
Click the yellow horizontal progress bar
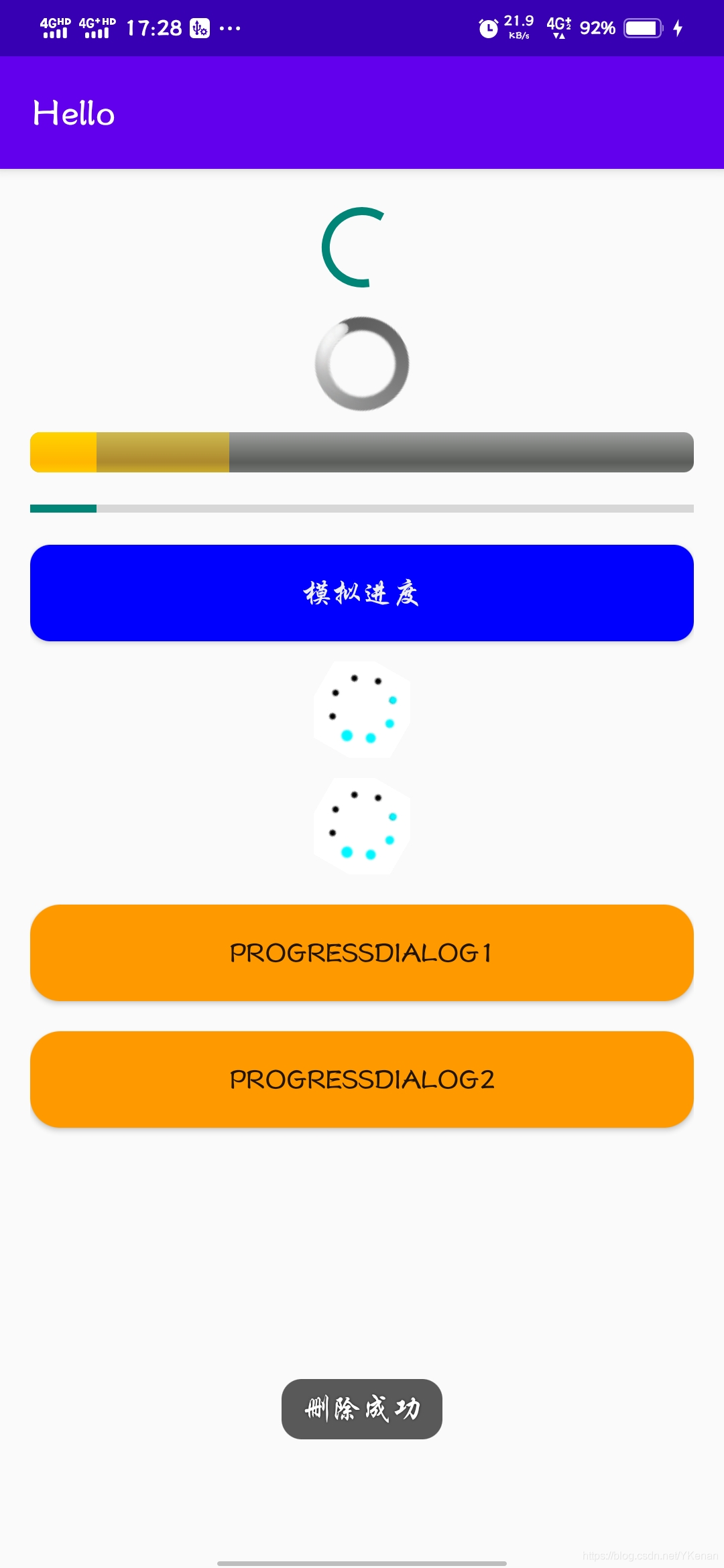tap(362, 452)
